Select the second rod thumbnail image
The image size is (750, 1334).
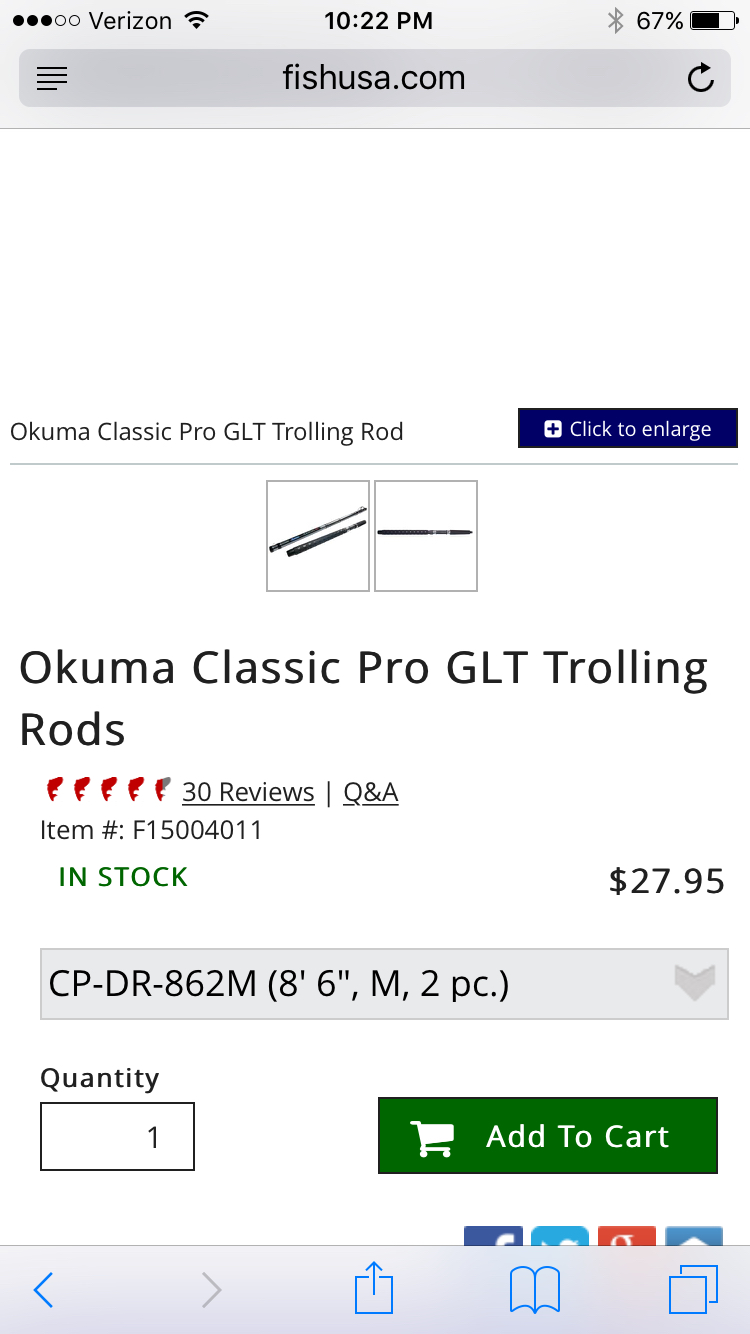[x=426, y=536]
